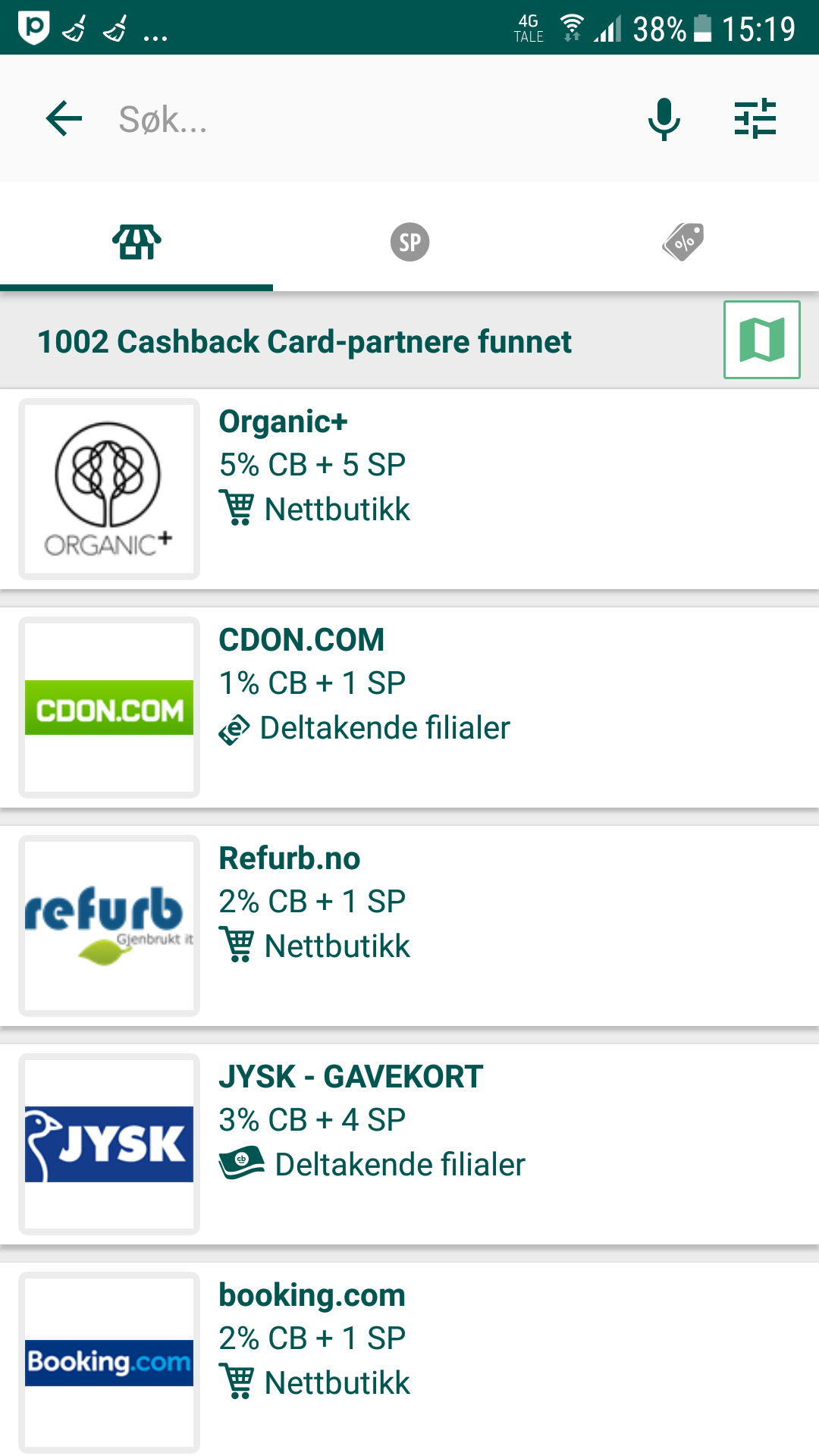
Task: Switch to the discount tag tab
Action: 682,242
